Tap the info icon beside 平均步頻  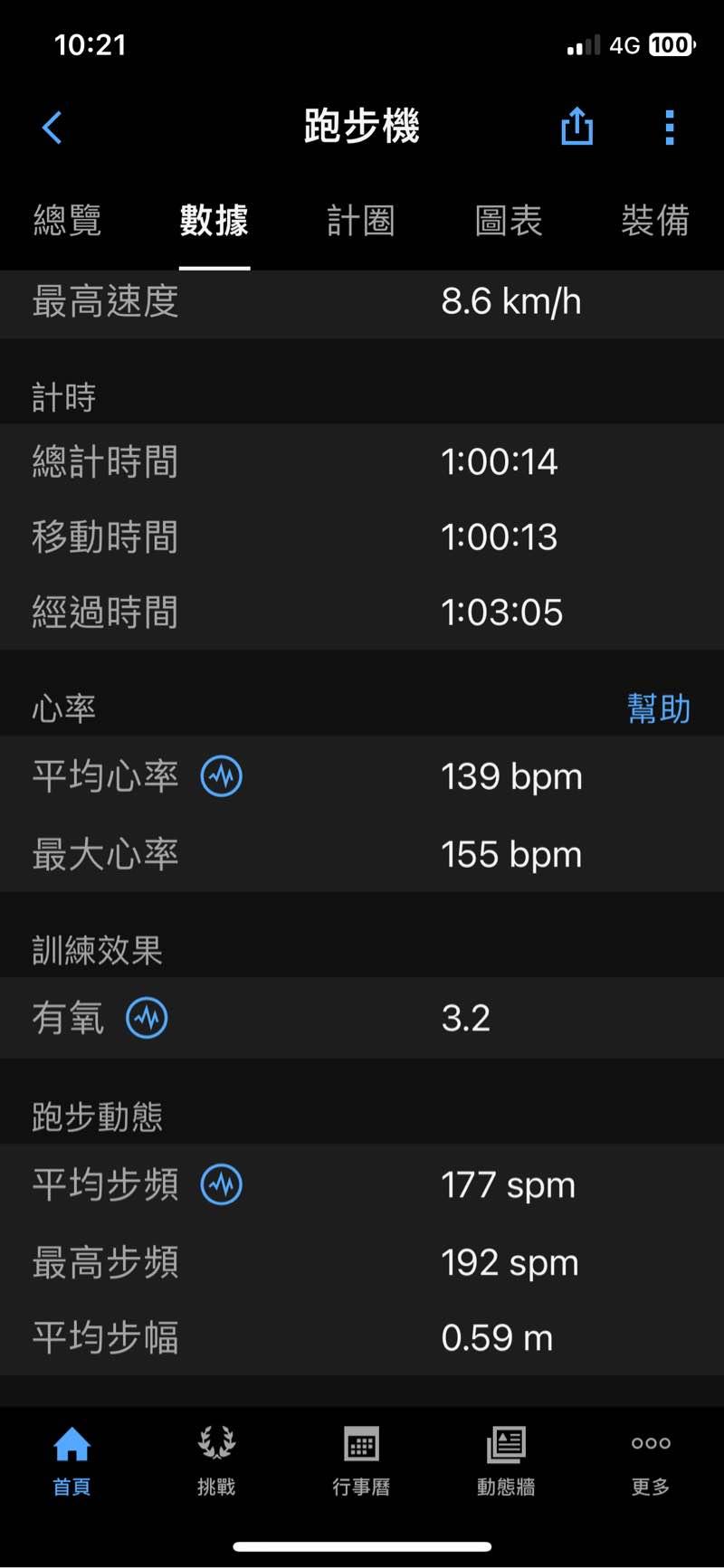(x=222, y=1184)
